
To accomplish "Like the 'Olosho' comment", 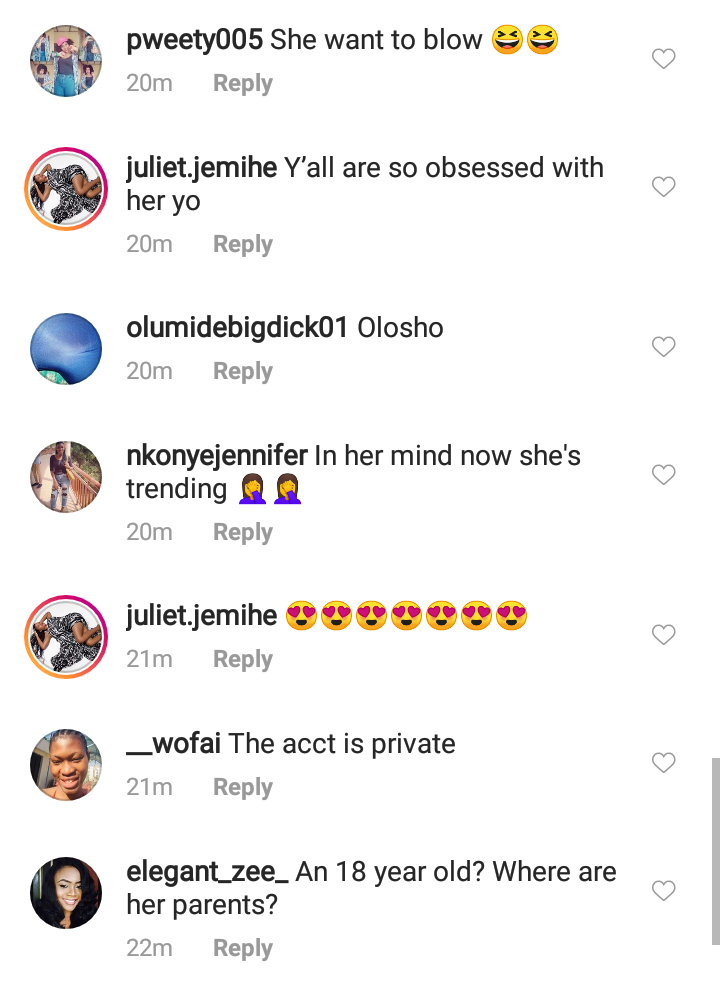I will point(663,347).
